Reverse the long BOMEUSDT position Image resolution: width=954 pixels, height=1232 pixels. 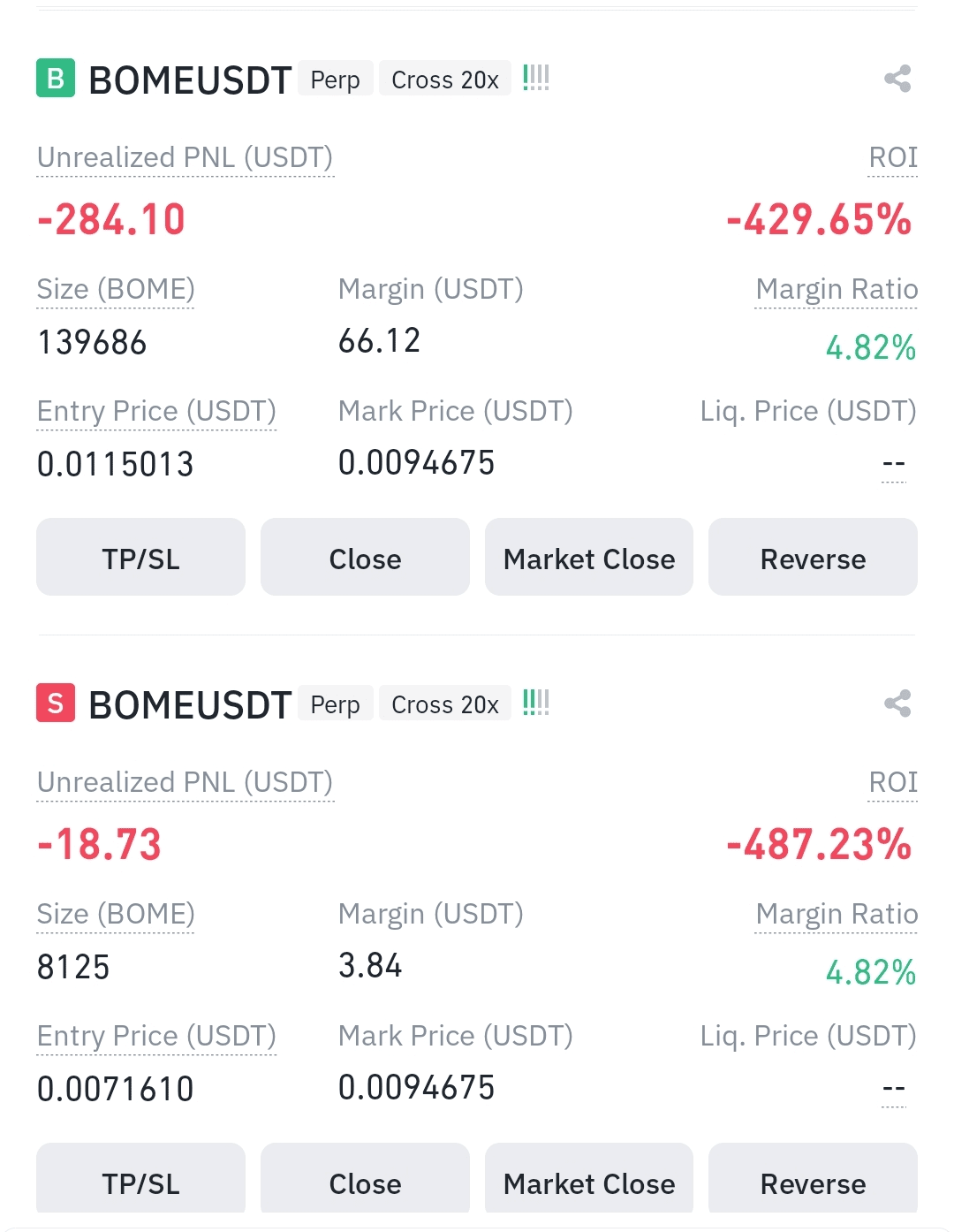coord(813,558)
